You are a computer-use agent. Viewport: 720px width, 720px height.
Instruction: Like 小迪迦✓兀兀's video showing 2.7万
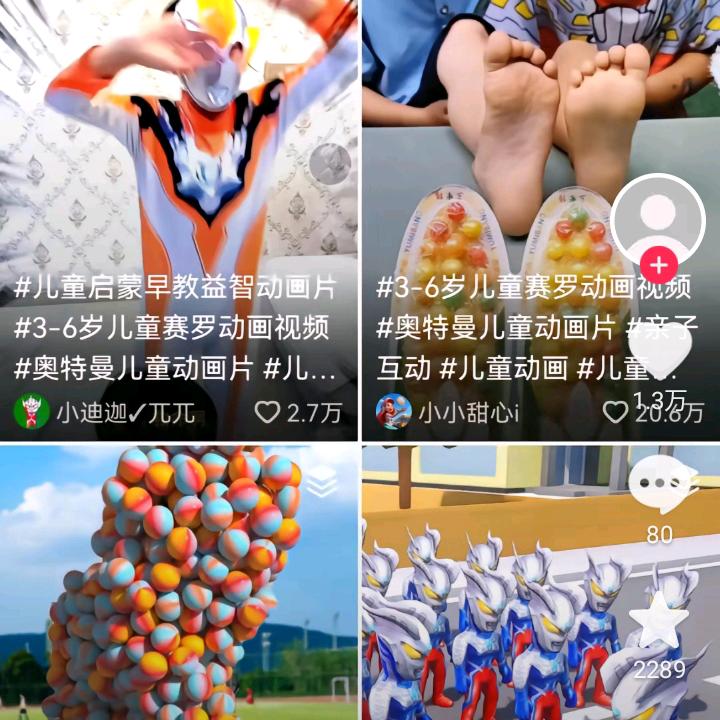(x=267, y=412)
